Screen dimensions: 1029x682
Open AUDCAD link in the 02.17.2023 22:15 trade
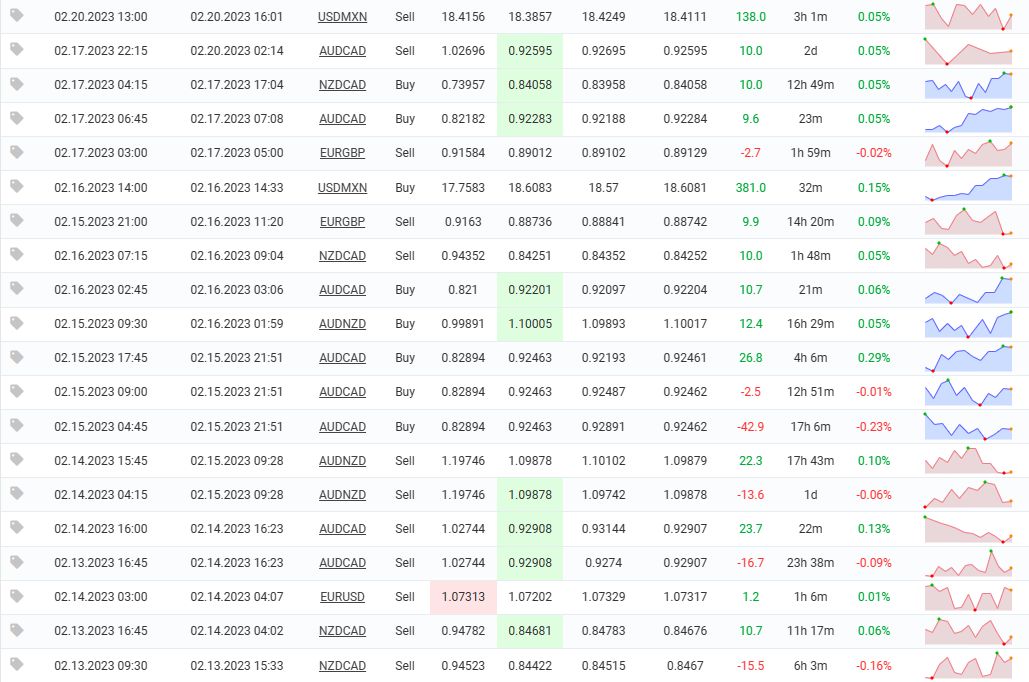(x=342, y=51)
